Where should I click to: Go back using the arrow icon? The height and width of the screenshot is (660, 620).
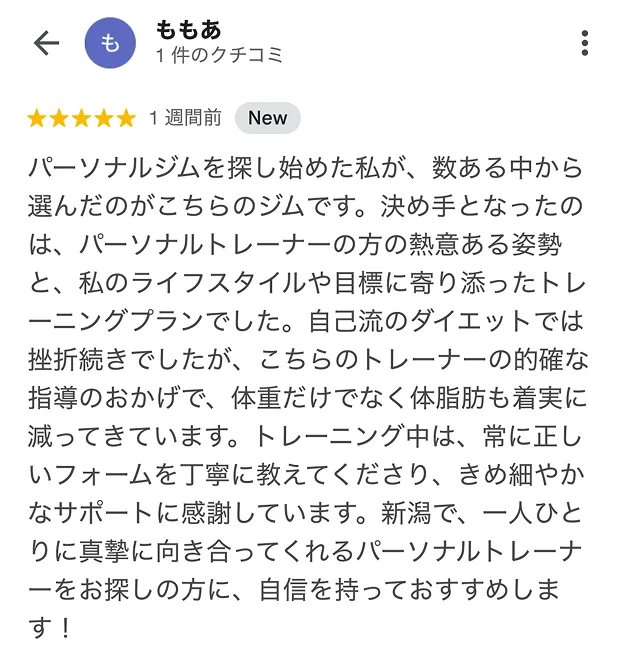click(x=46, y=43)
